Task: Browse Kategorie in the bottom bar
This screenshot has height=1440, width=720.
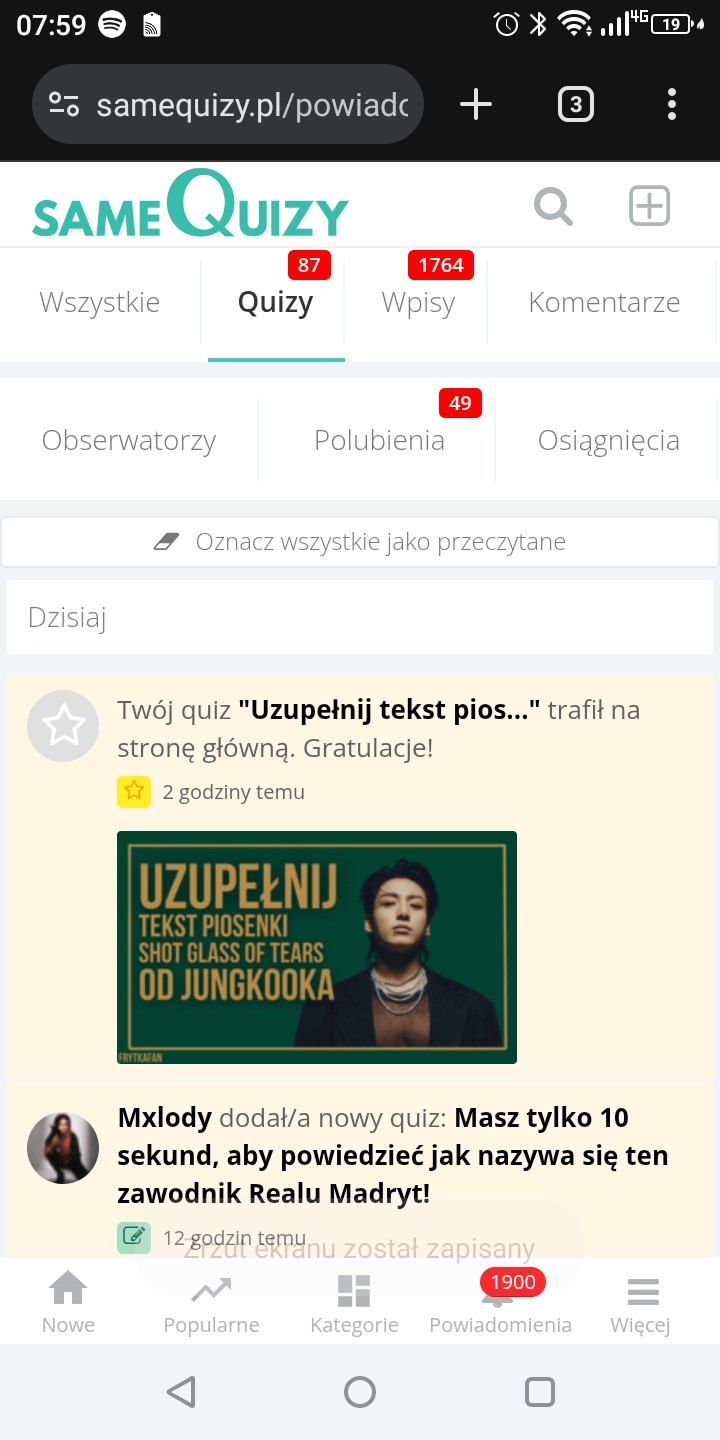Action: [354, 1303]
